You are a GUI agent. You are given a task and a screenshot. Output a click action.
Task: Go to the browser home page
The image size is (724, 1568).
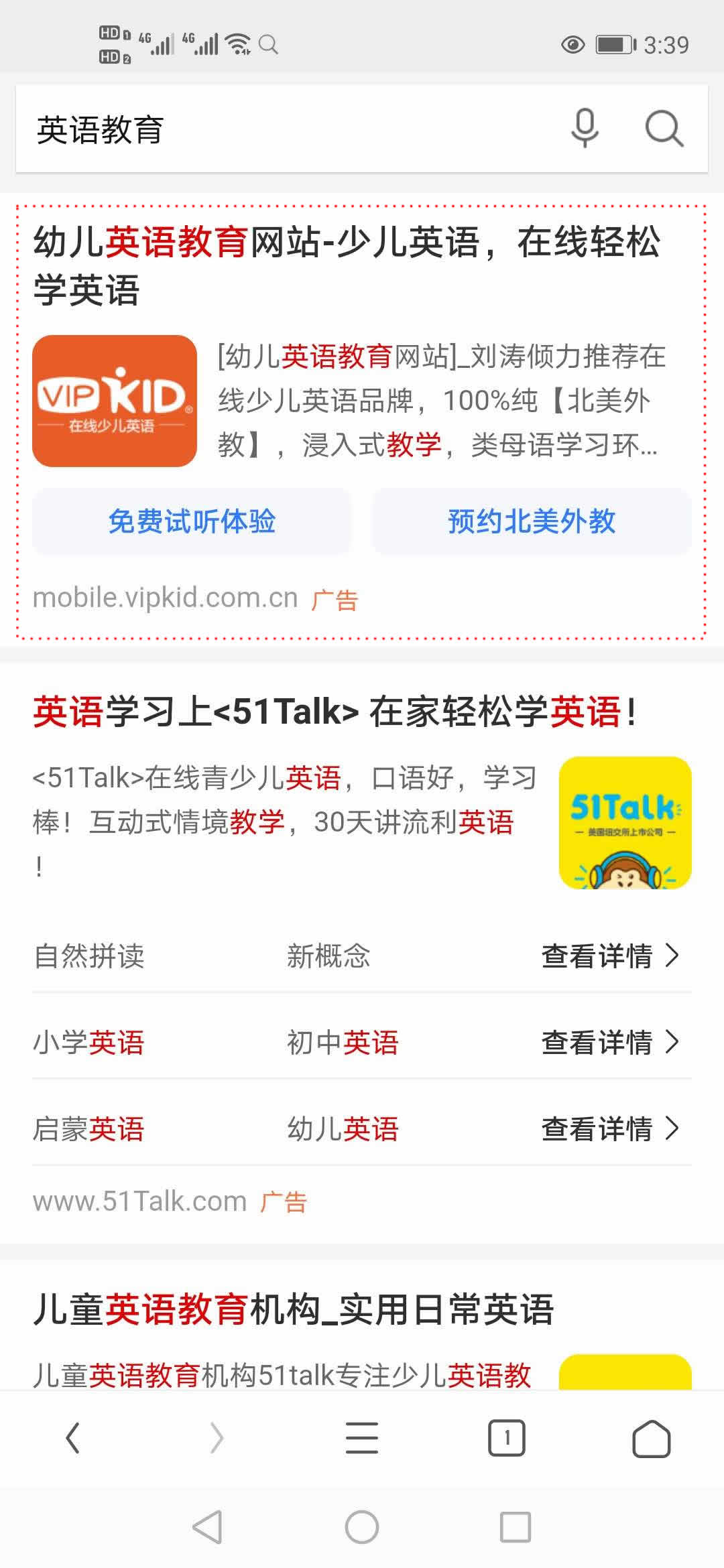pos(651,1438)
